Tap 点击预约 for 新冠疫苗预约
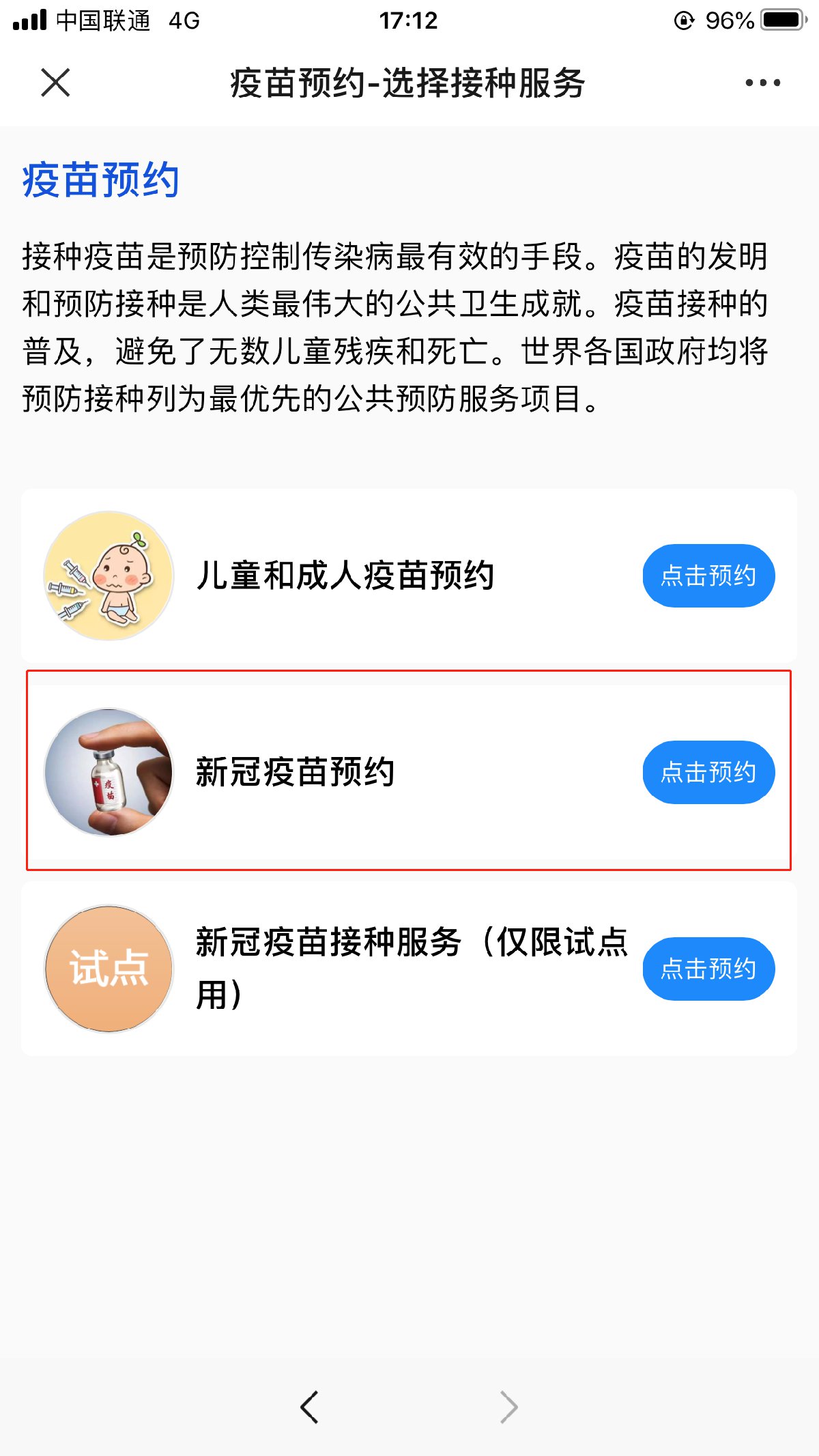Viewport: 819px width, 1456px height. coord(708,772)
